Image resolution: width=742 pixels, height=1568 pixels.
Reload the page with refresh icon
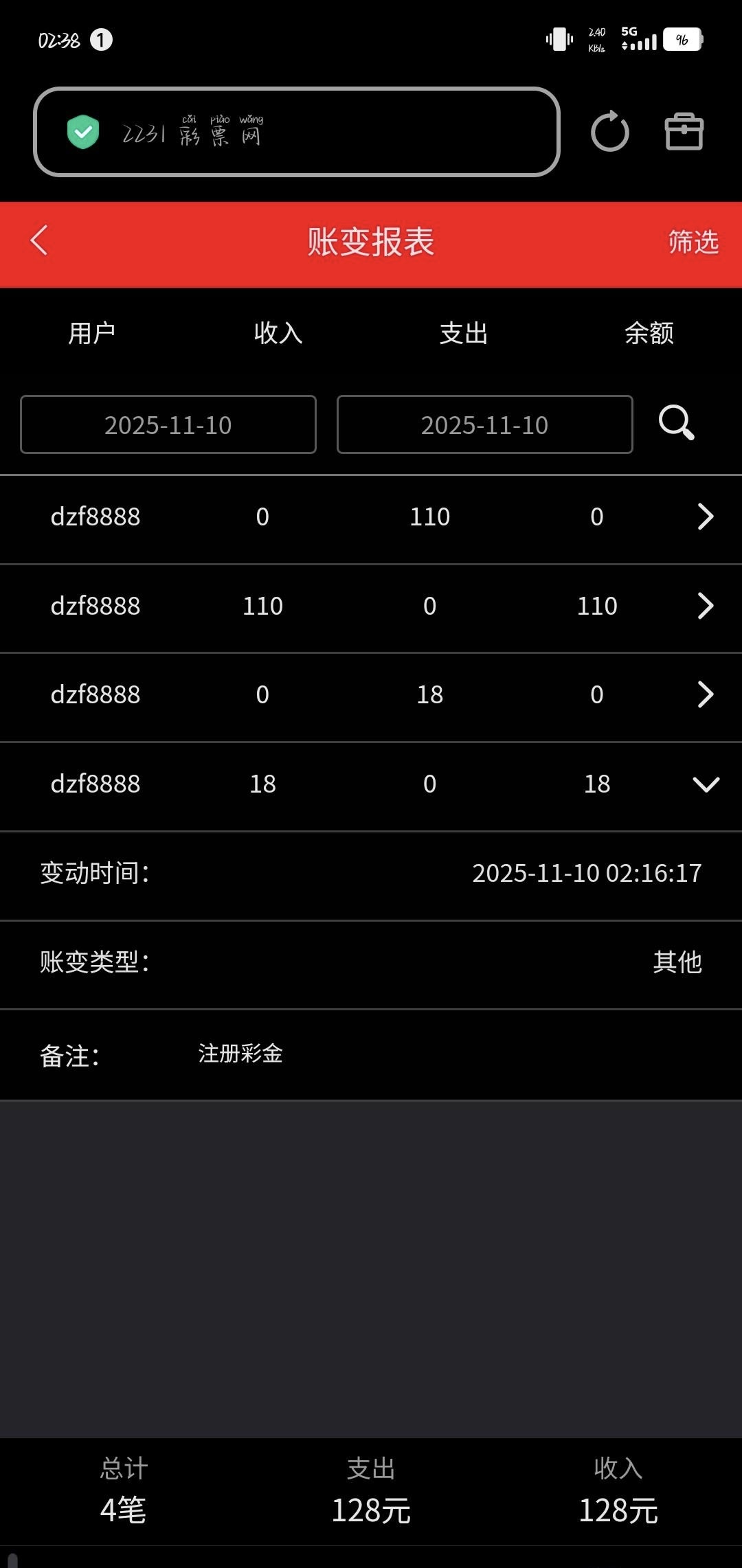pyautogui.click(x=609, y=131)
